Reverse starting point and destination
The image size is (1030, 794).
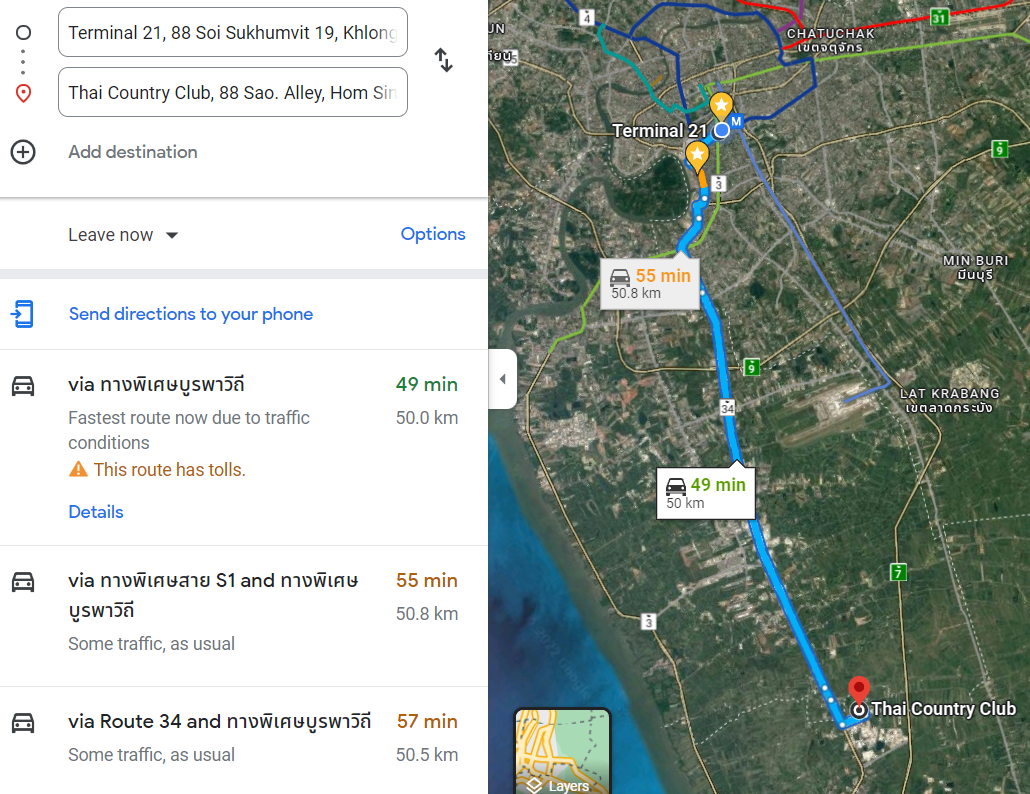tap(444, 60)
